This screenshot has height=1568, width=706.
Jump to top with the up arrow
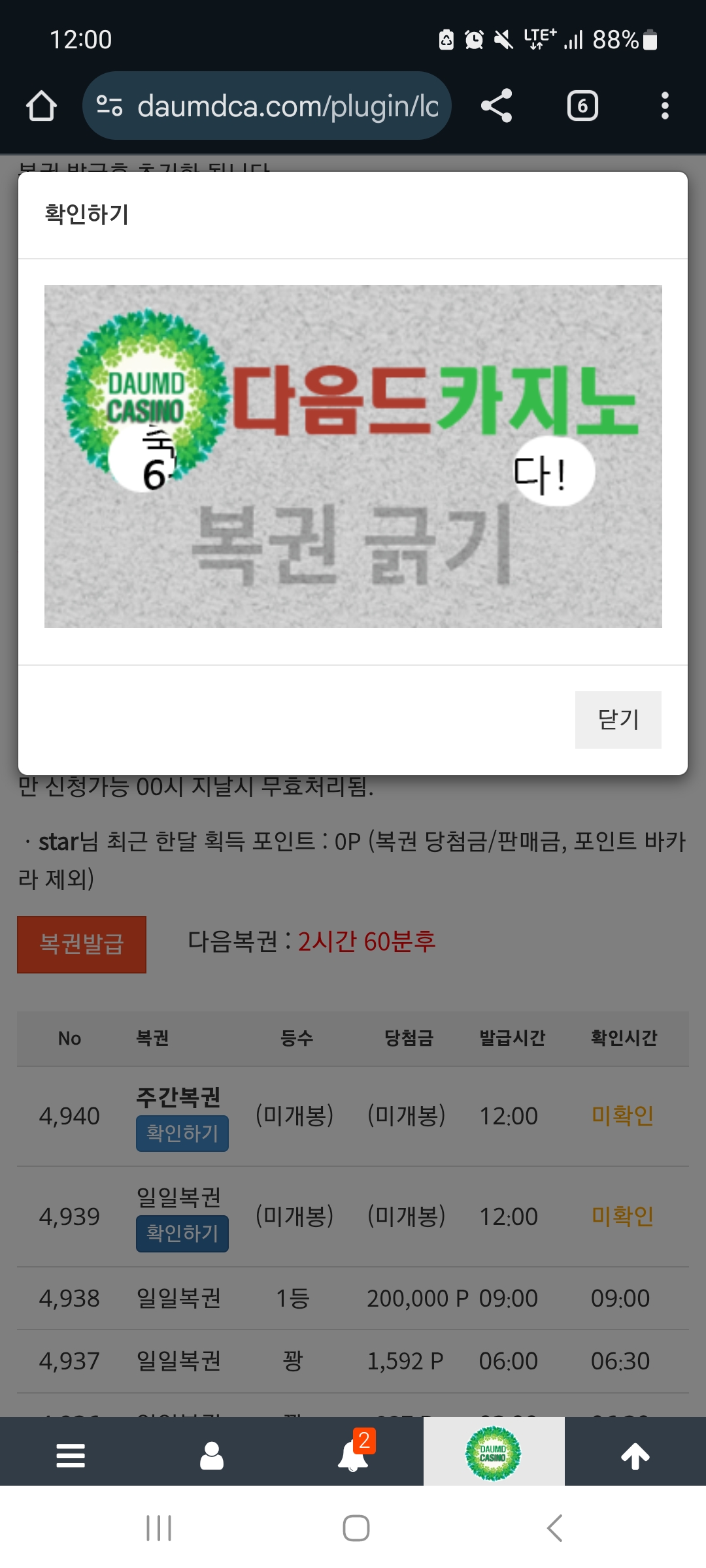635,1456
